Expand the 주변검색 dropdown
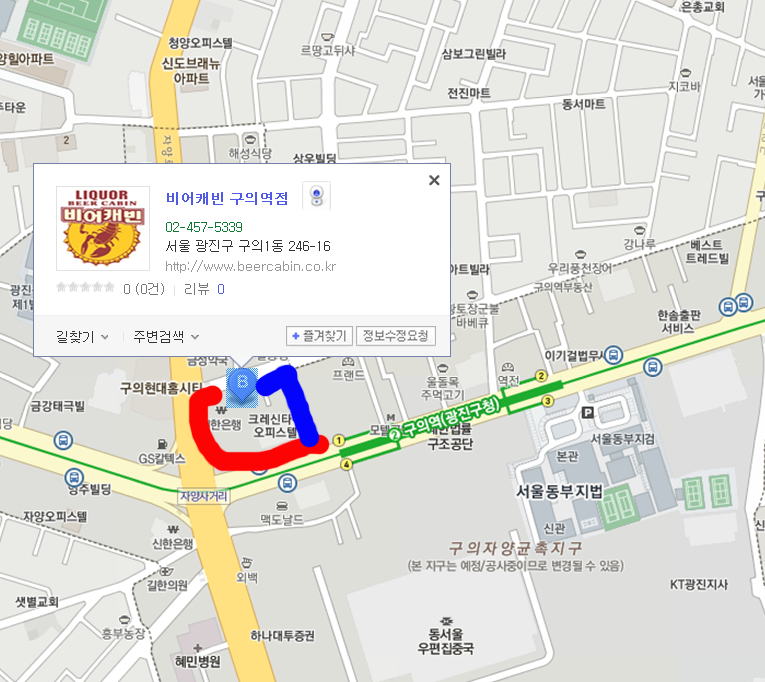765x682 pixels. [x=166, y=337]
